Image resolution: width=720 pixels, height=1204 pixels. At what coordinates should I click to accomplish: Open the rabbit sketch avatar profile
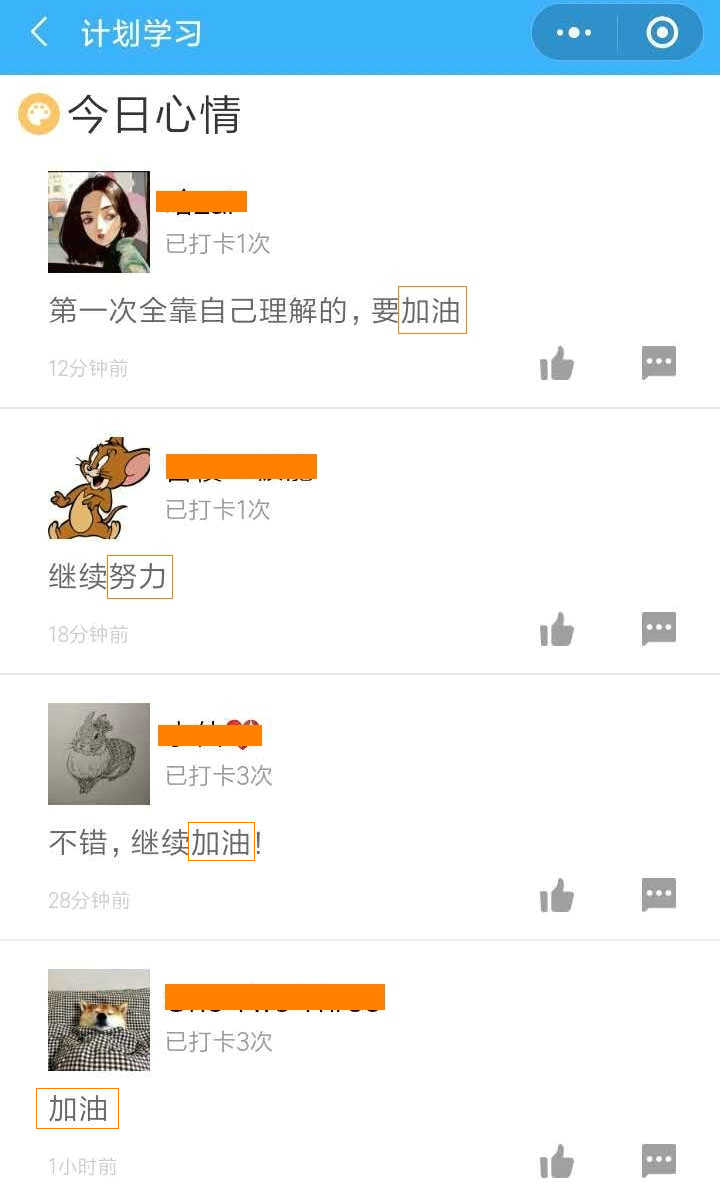99,754
